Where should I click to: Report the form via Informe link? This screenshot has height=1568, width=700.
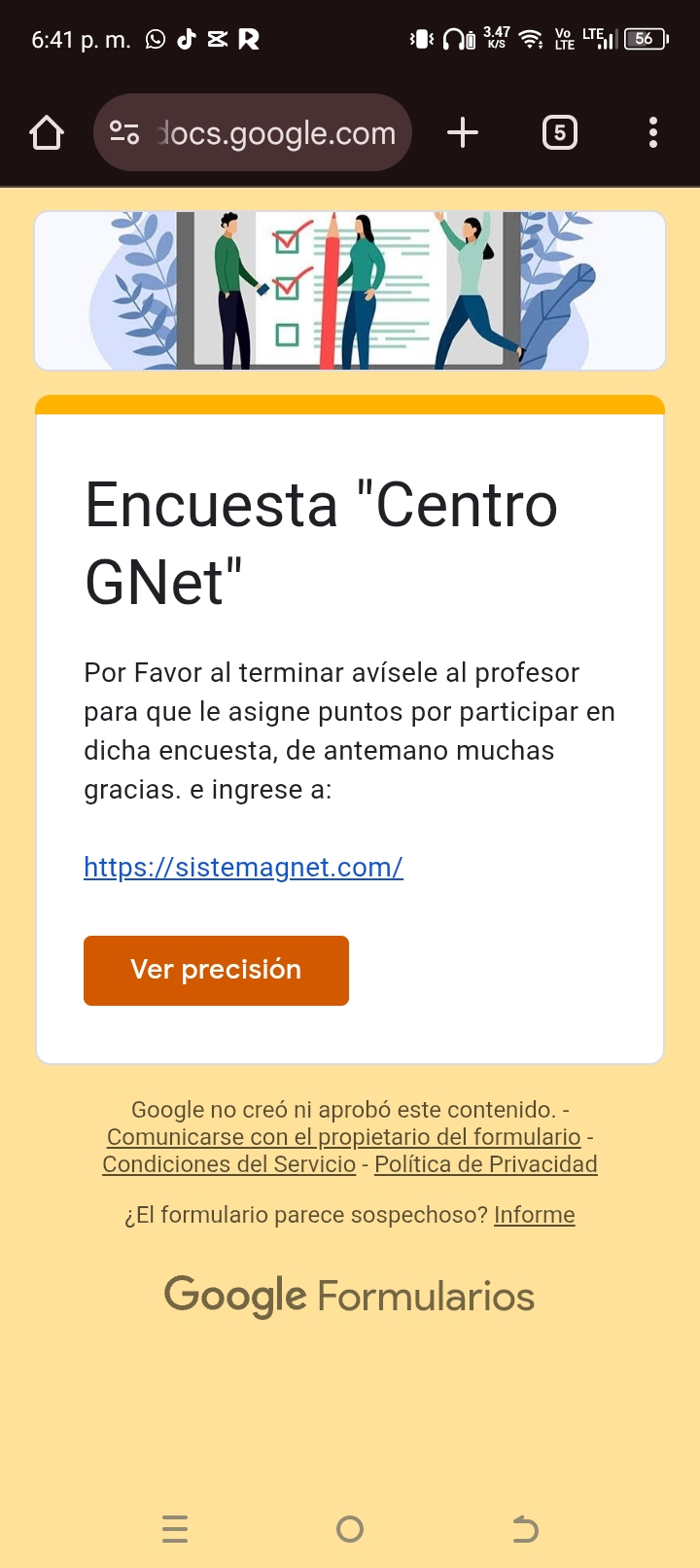534,1214
